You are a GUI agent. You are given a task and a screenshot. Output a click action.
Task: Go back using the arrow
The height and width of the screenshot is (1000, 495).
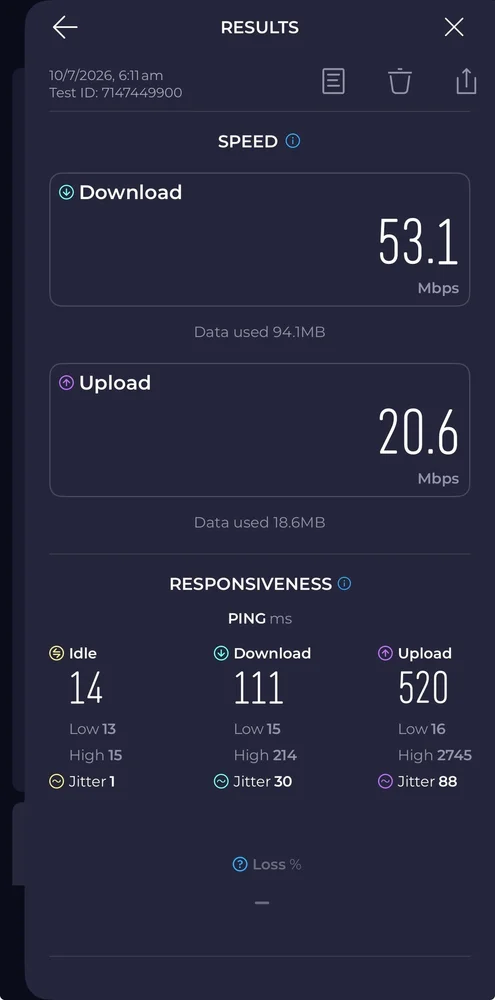65,27
